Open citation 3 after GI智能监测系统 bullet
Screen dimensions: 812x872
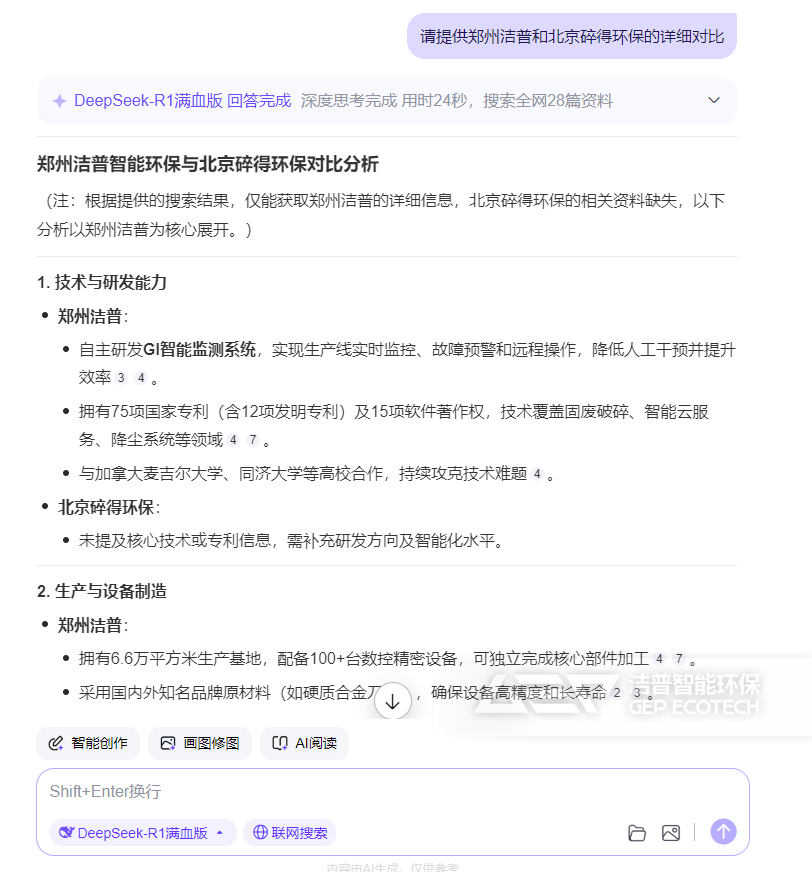[x=121, y=378]
